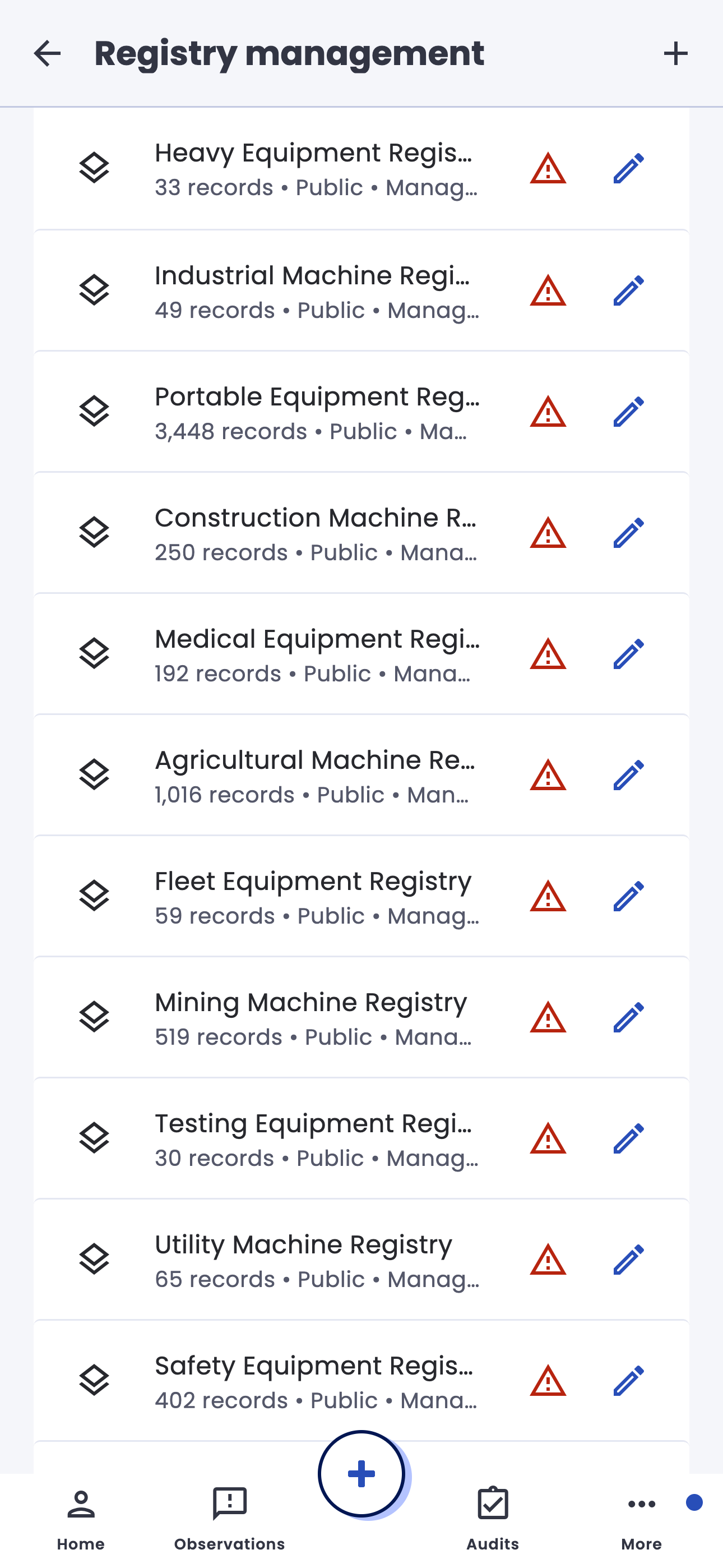Edit the Construction Machine Registry
Viewport: 723px width, 1568px height.
[x=628, y=533]
